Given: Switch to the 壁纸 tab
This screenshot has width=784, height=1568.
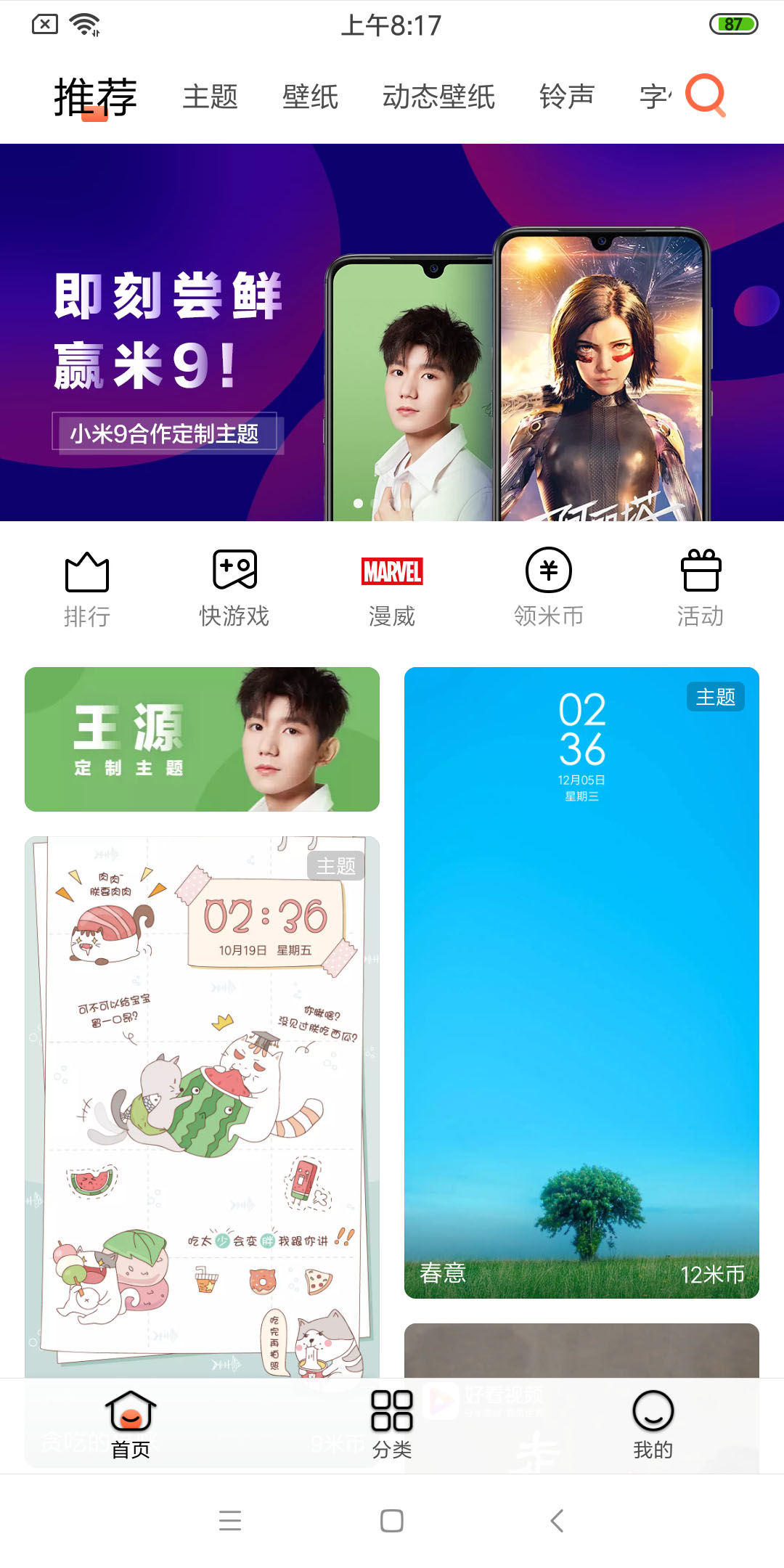Looking at the screenshot, I should [x=310, y=97].
